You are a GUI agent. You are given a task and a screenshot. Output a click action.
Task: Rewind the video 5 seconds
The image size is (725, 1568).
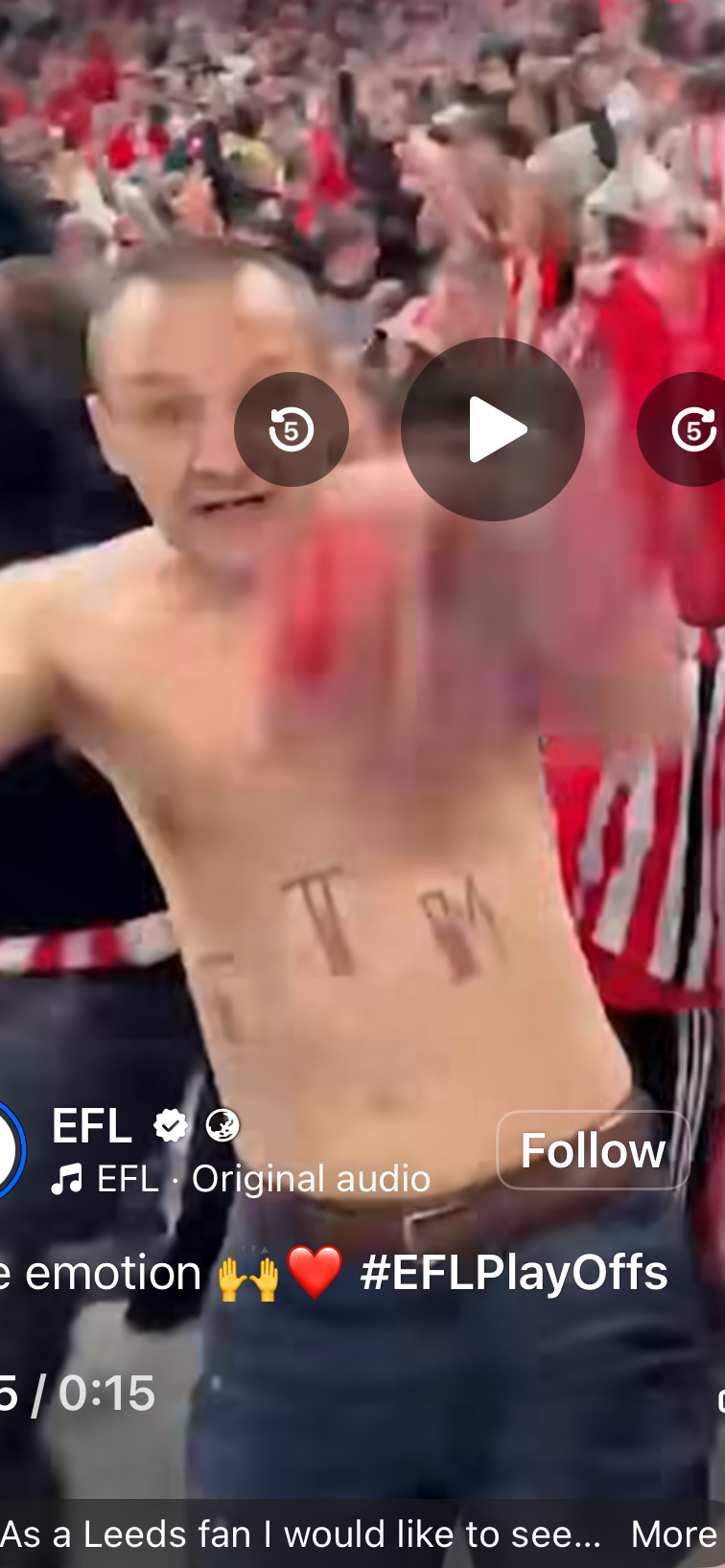(292, 429)
